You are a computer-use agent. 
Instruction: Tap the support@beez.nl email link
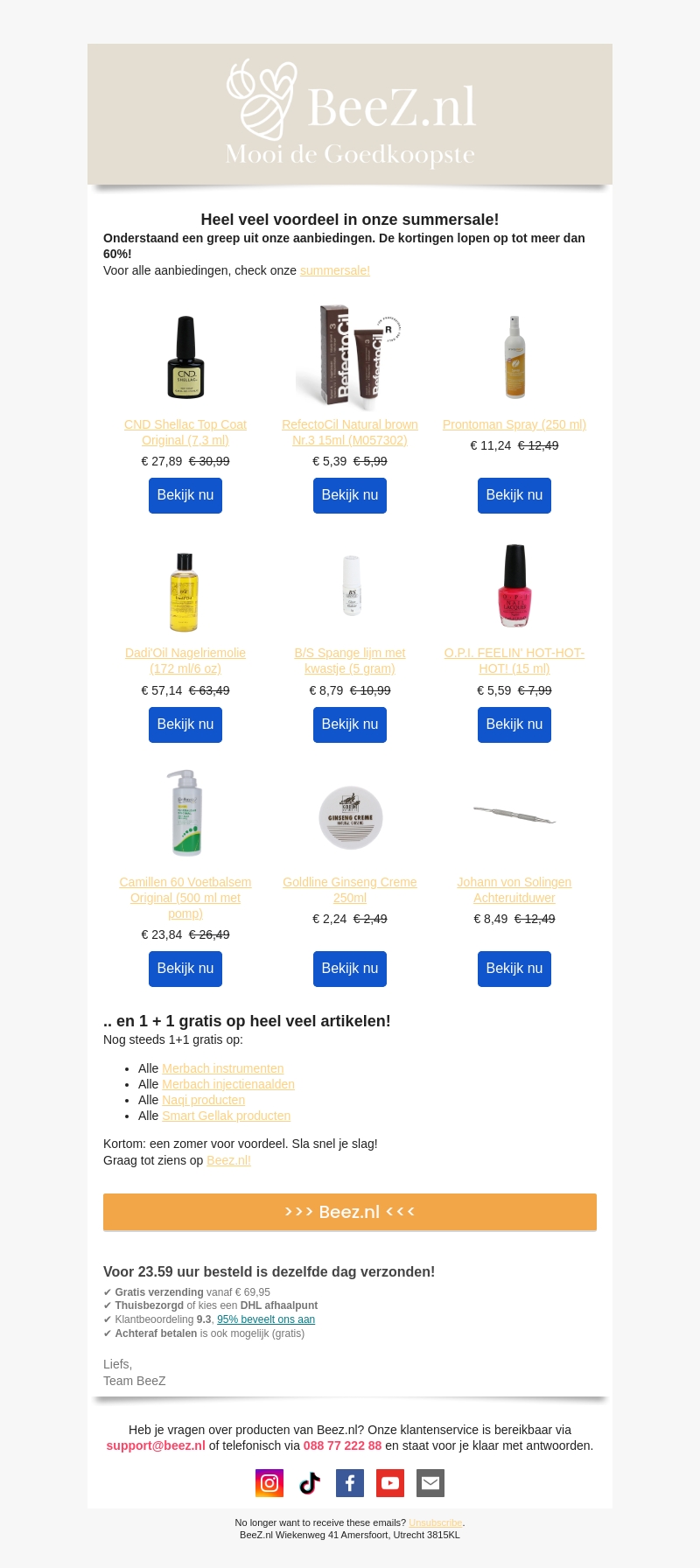(x=156, y=1445)
